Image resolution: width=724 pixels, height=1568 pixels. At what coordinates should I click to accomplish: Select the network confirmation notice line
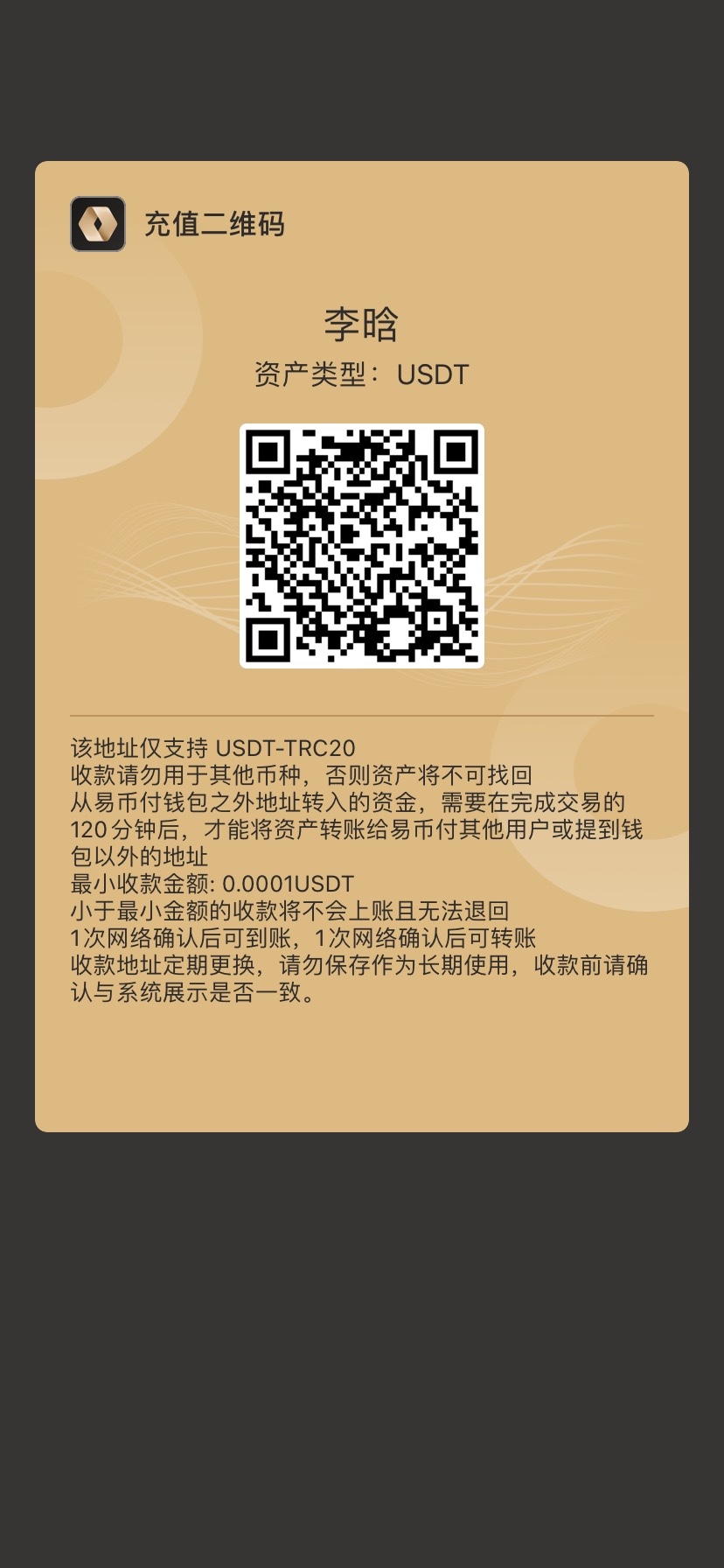click(304, 937)
